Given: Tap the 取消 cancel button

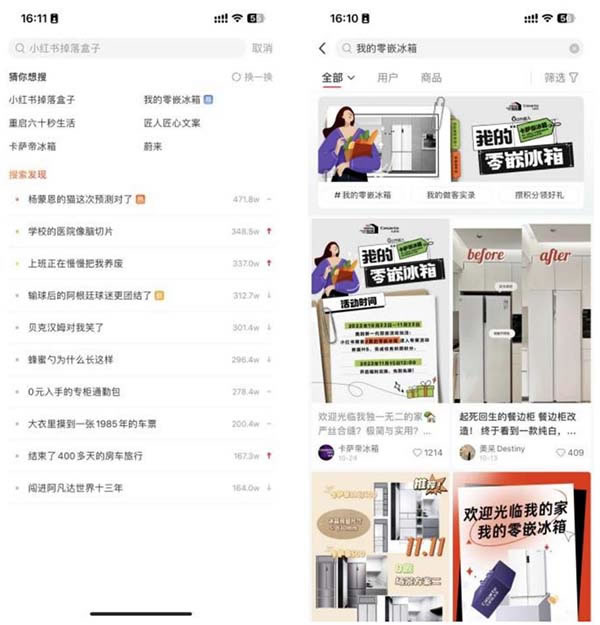Looking at the screenshot, I should point(262,48).
